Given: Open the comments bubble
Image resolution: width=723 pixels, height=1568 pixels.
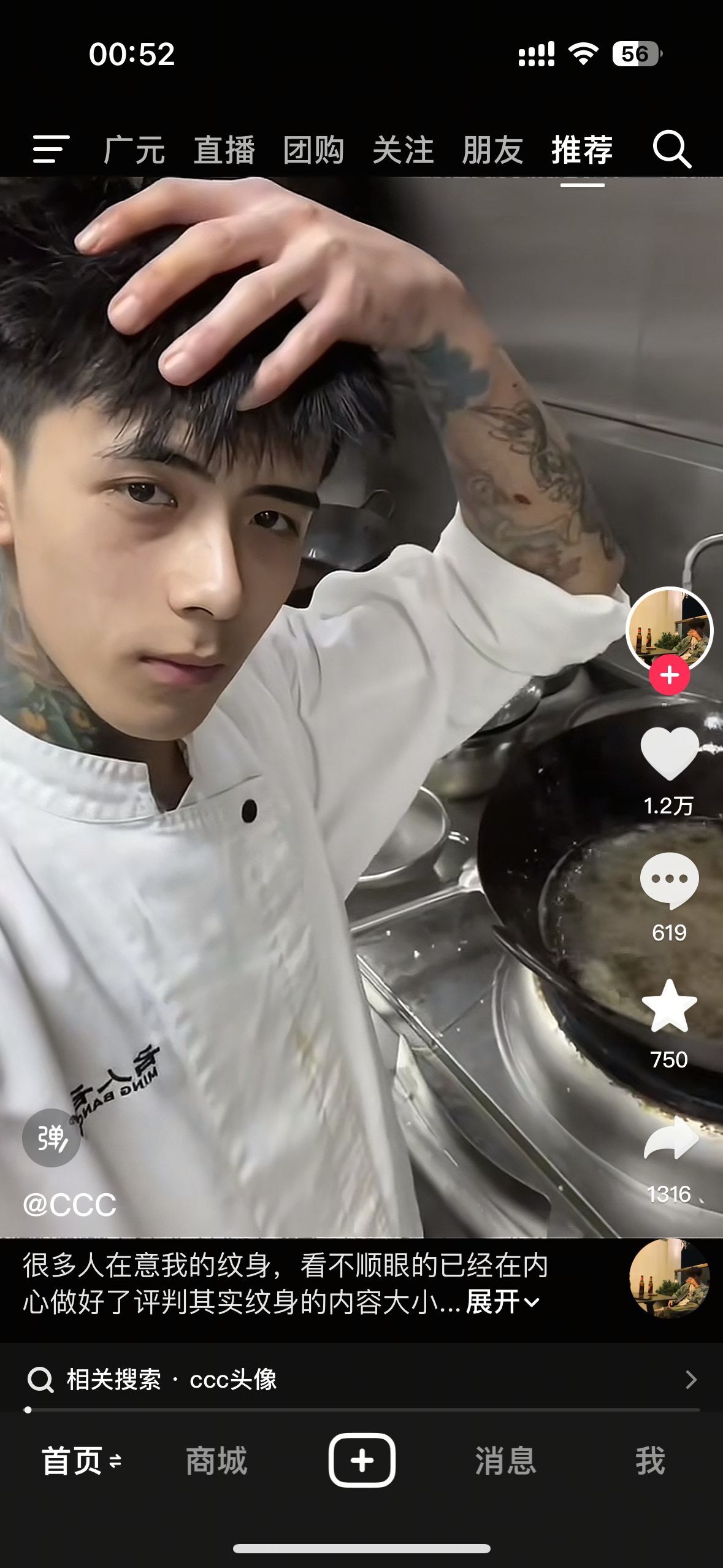Looking at the screenshot, I should click(669, 880).
